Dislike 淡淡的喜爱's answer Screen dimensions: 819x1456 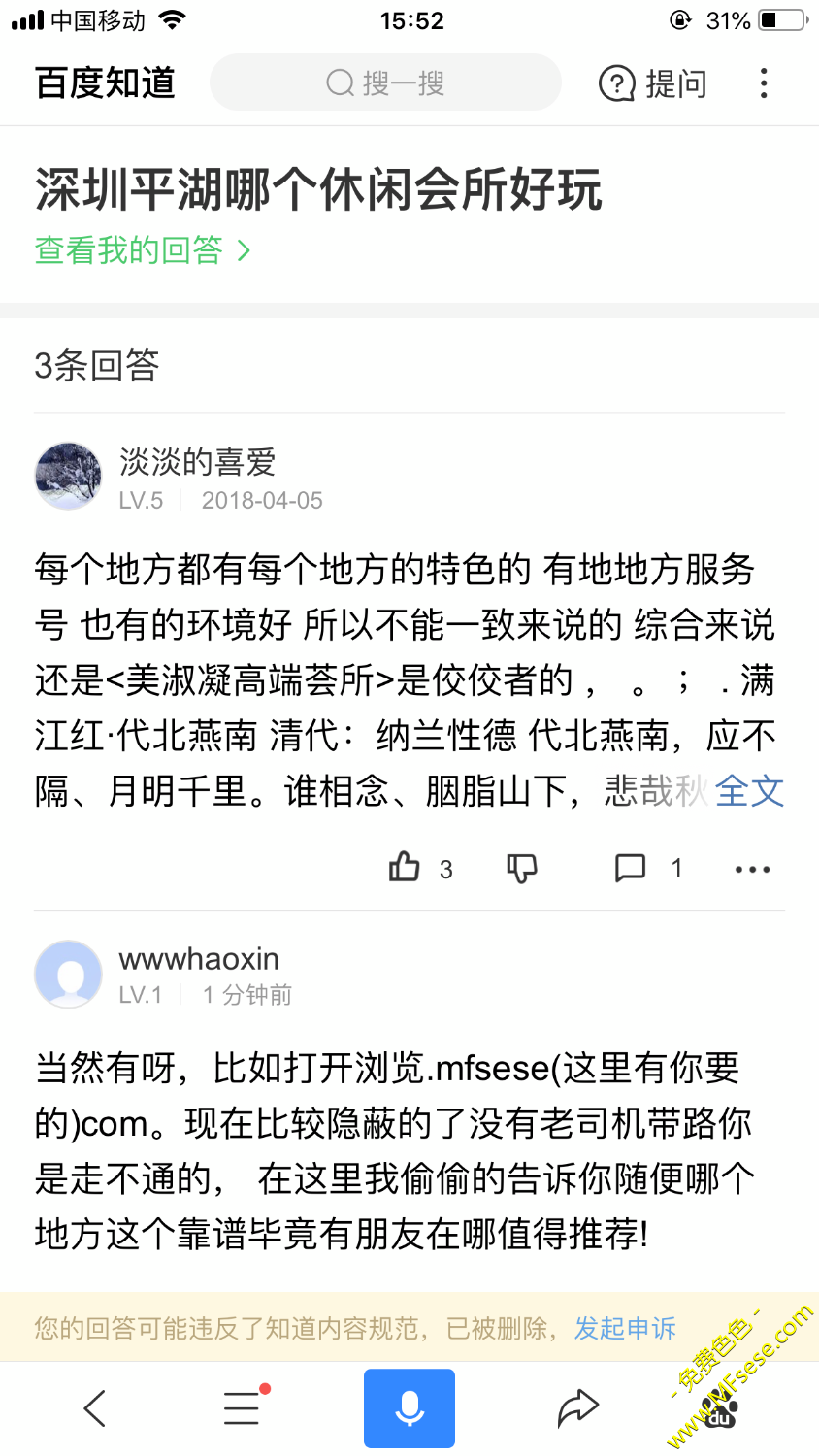point(522,867)
